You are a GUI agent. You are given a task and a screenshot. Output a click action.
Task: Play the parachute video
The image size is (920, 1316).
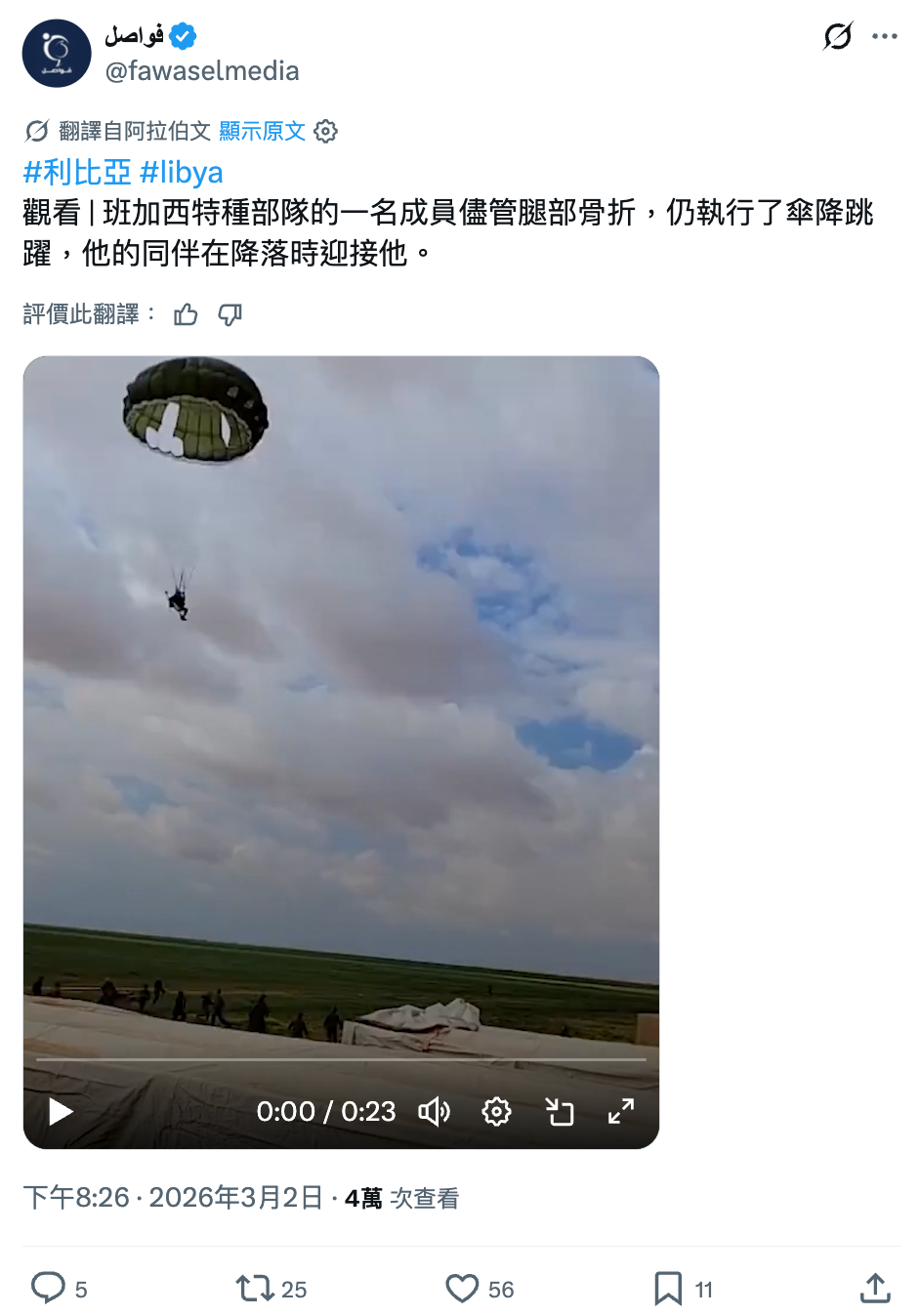61,1111
